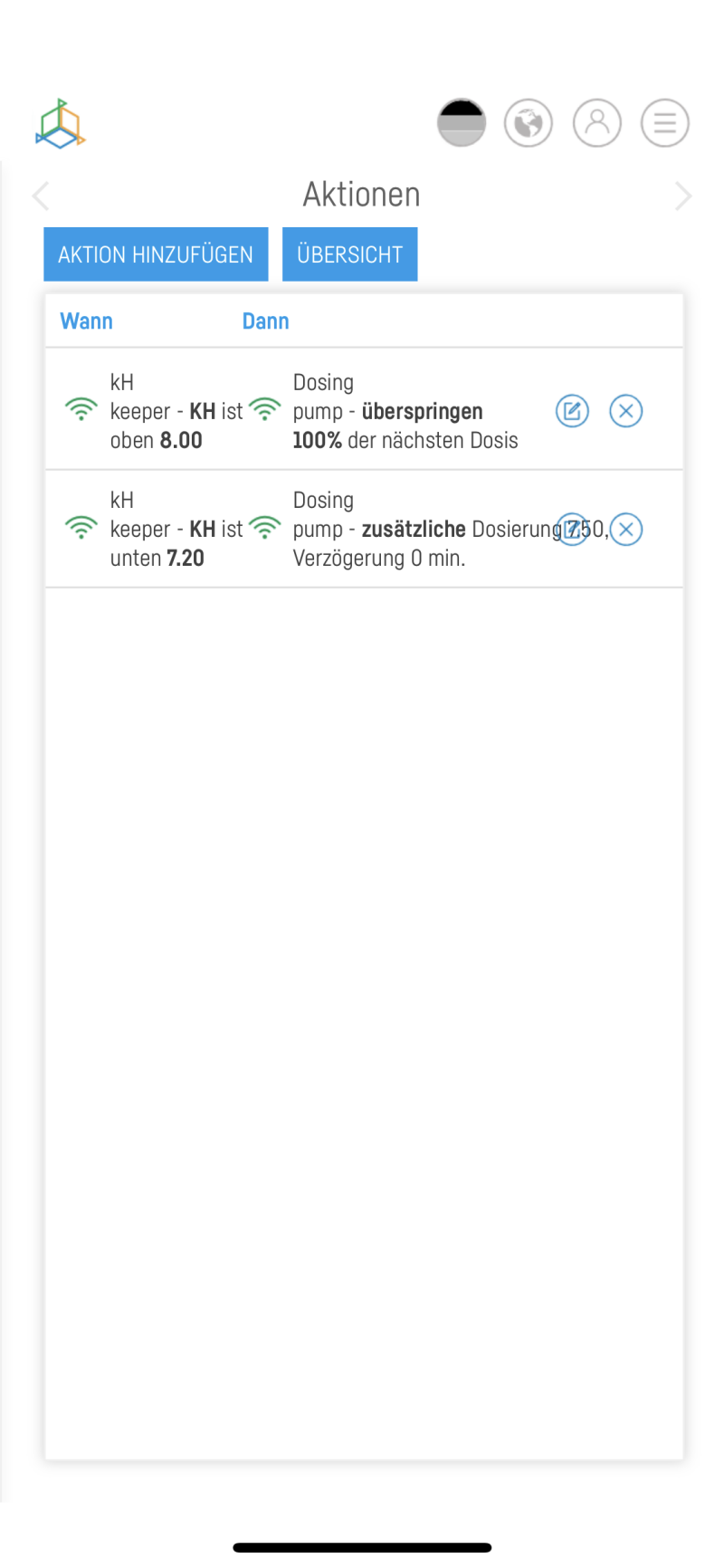Open the globe language selector
724x1568 pixels.
(x=529, y=122)
